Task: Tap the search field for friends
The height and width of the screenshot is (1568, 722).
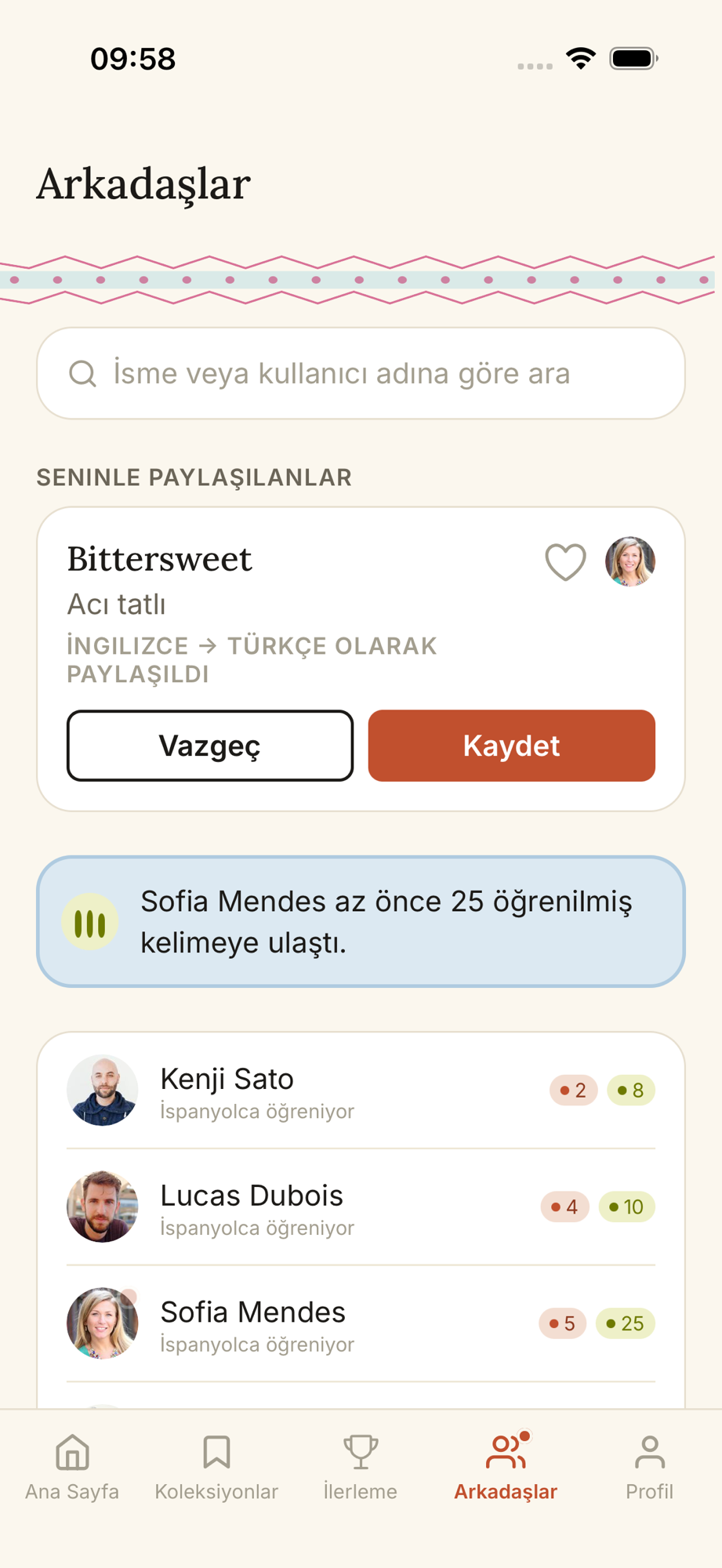Action: (361, 373)
